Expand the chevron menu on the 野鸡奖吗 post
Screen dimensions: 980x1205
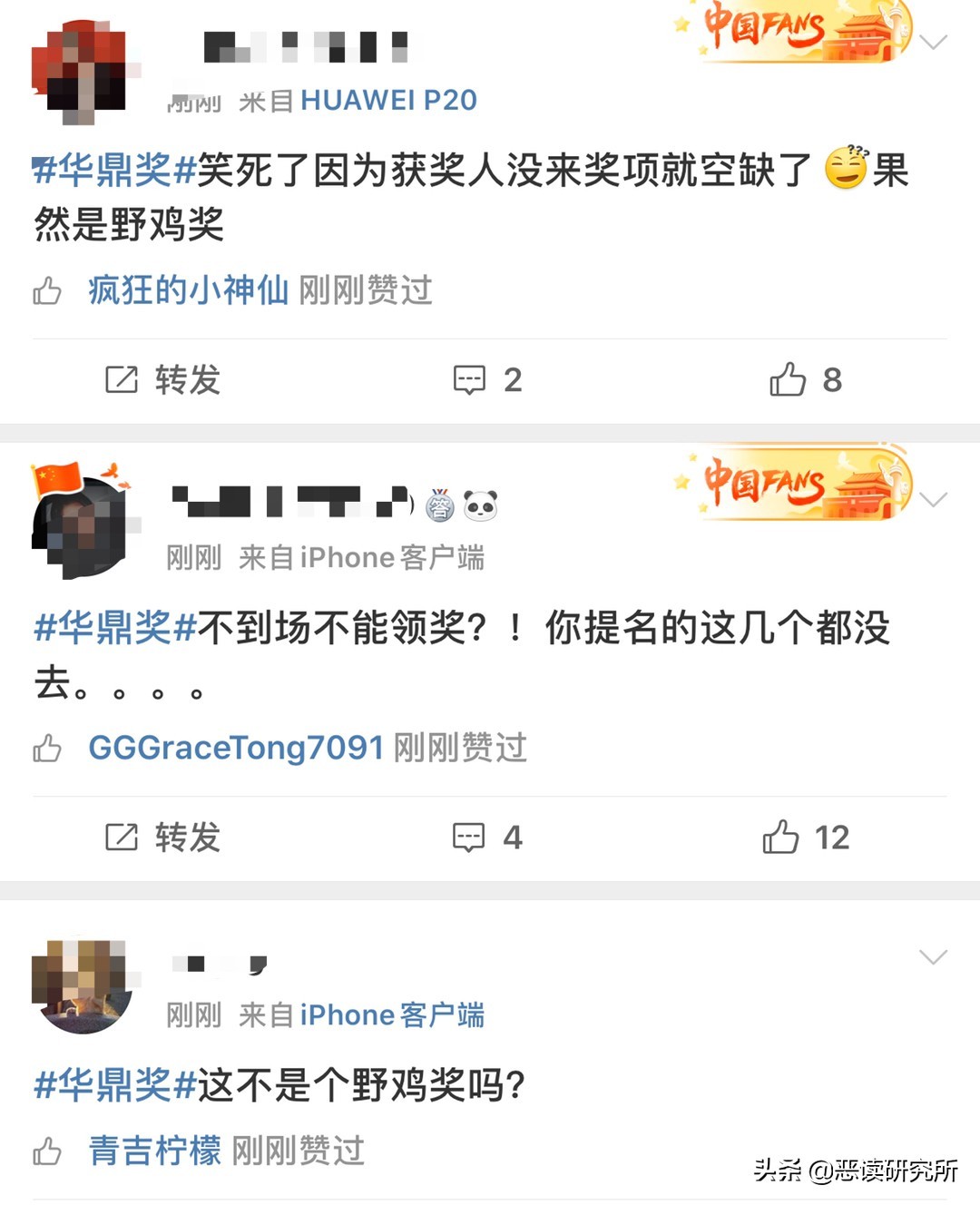coord(933,956)
